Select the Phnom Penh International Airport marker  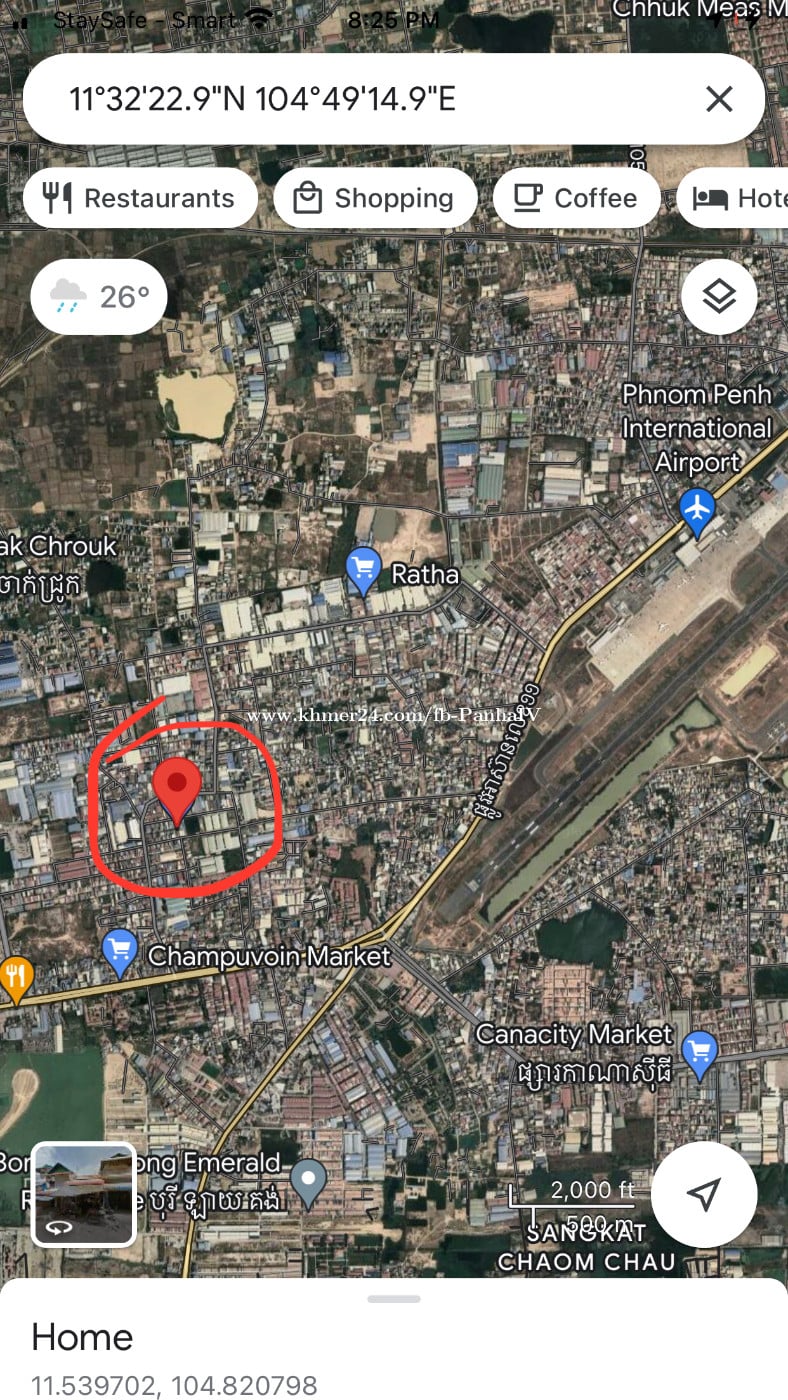coord(697,508)
